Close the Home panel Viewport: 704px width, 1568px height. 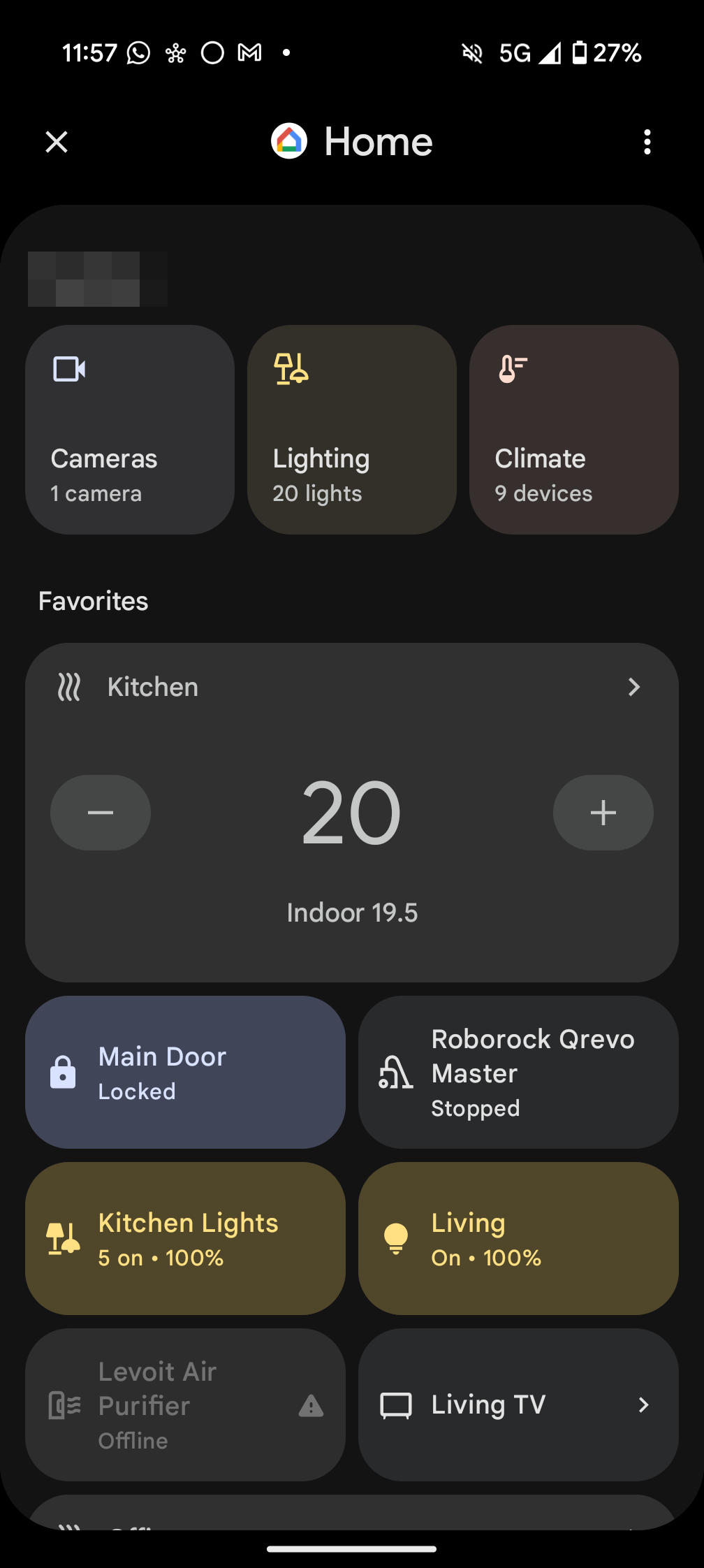tap(57, 142)
